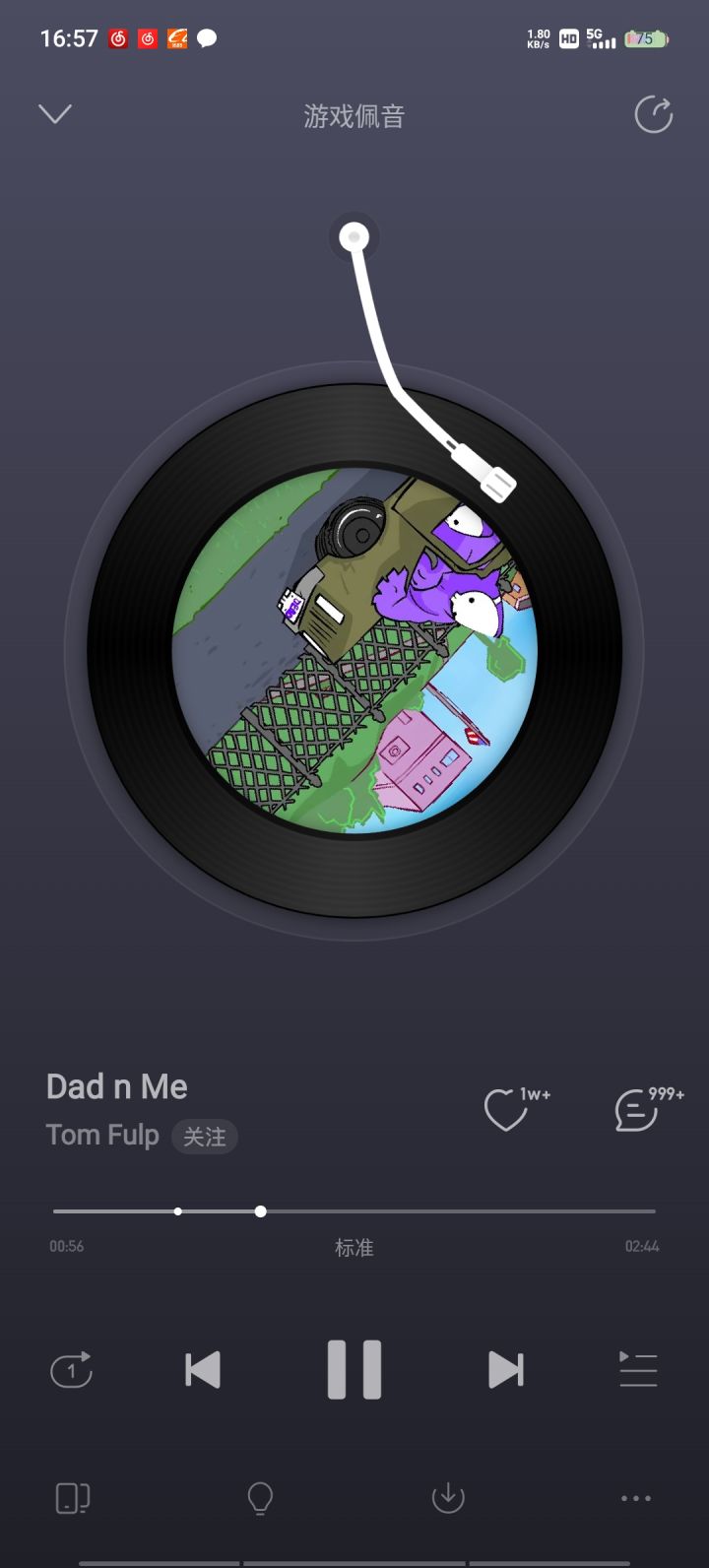Open the 标准 sound quality selector
The image size is (709, 1568).
pos(354,1247)
